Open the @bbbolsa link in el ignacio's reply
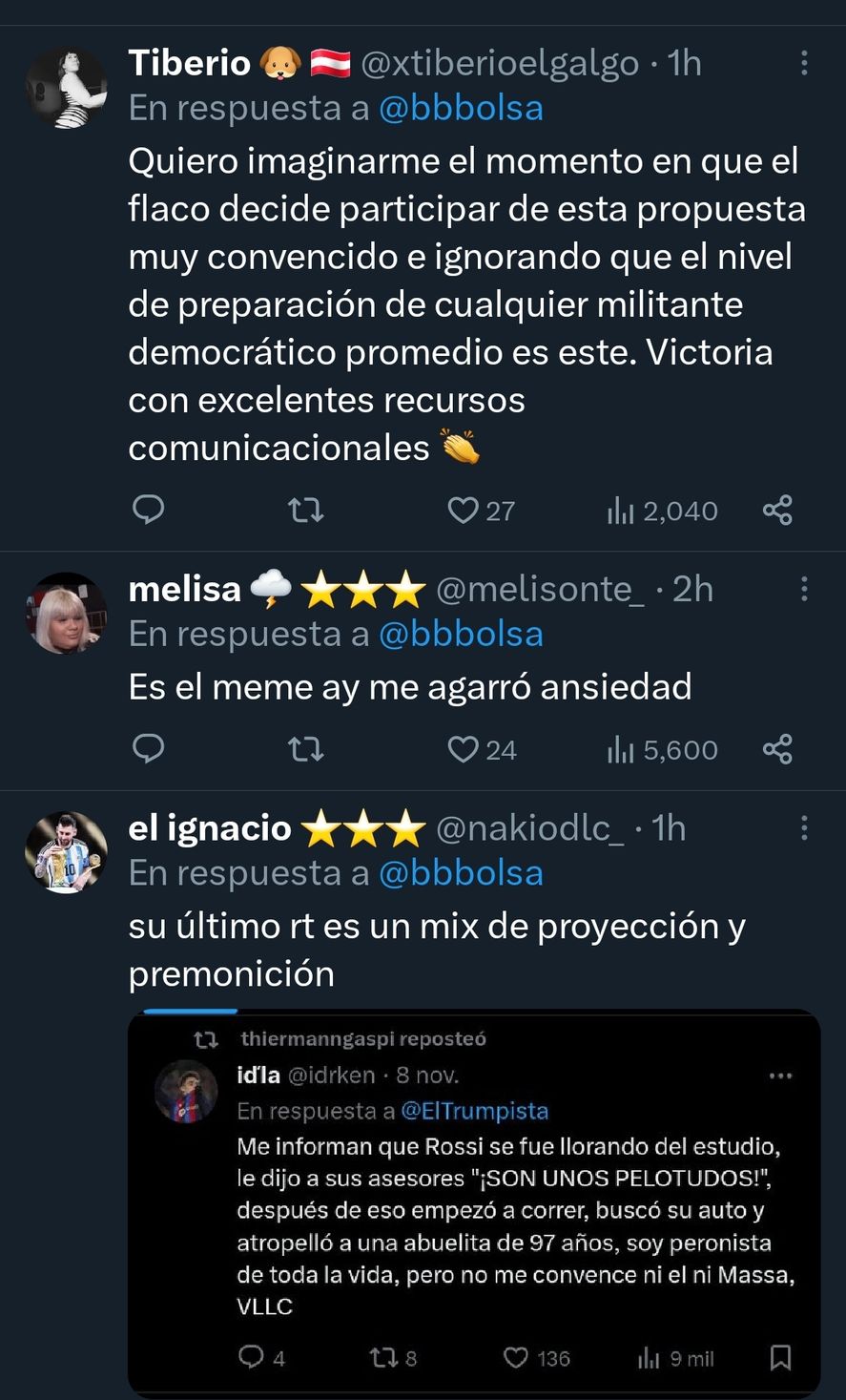The image size is (846, 1400). pyautogui.click(x=461, y=873)
